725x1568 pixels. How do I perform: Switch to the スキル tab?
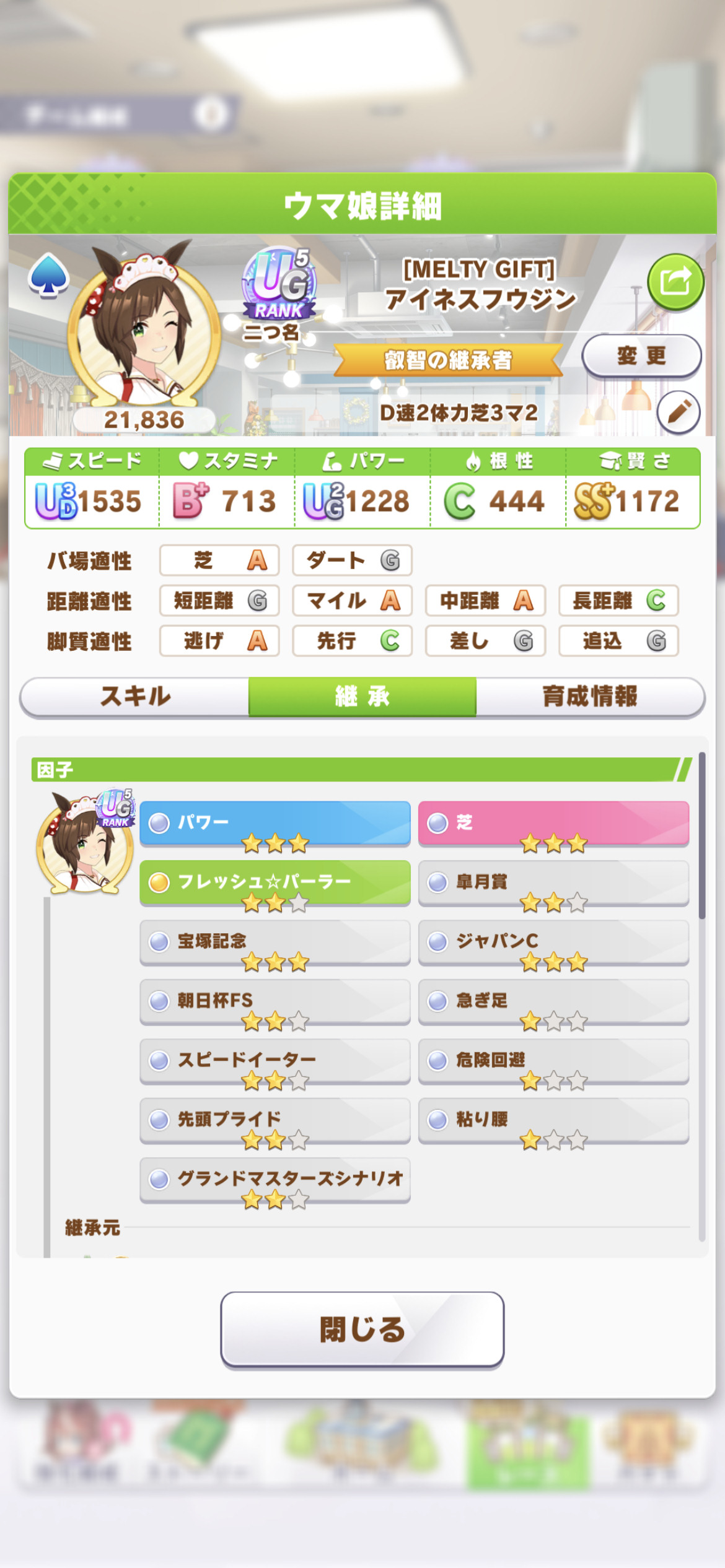[x=134, y=697]
